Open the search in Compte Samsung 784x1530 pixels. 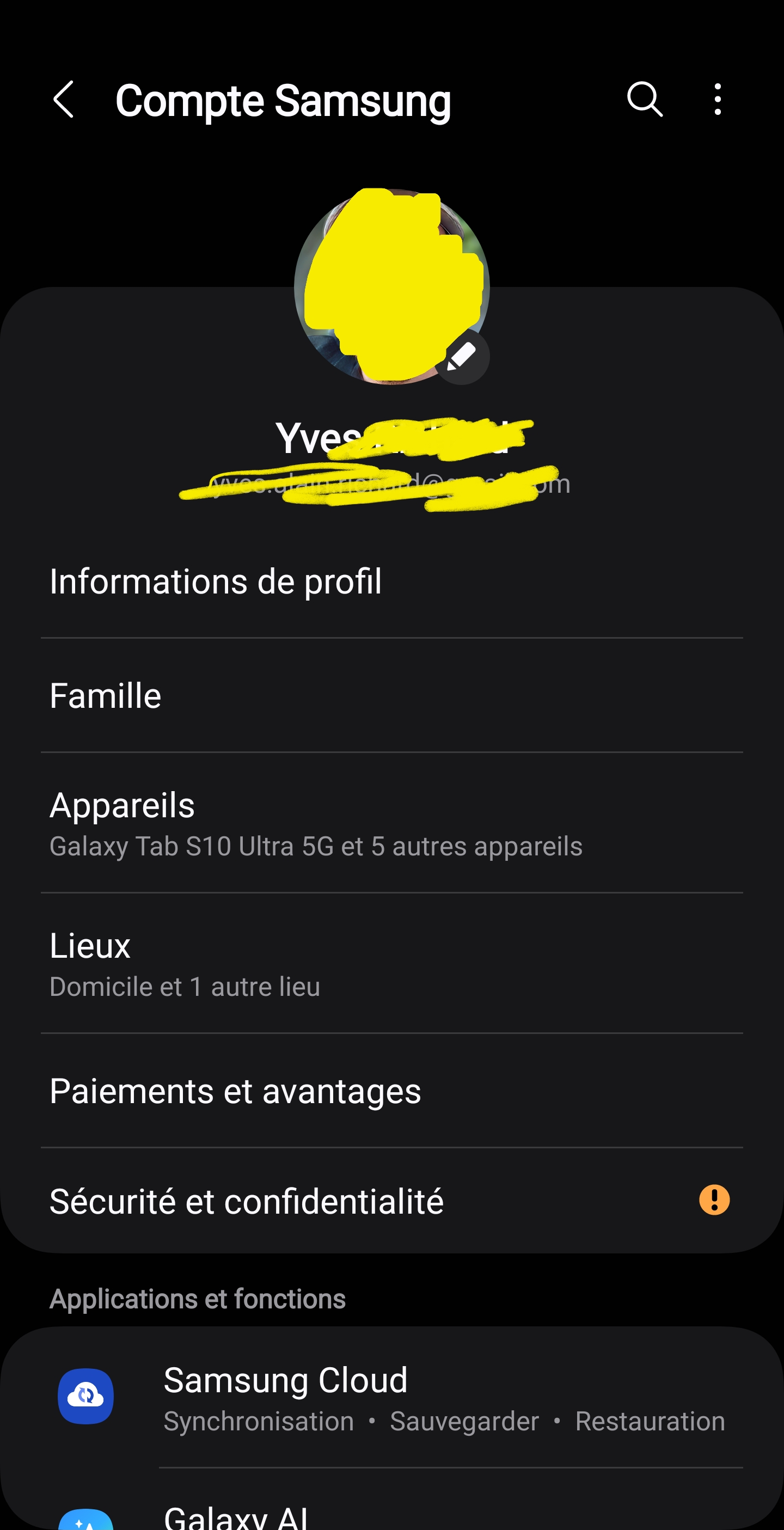[x=645, y=99]
